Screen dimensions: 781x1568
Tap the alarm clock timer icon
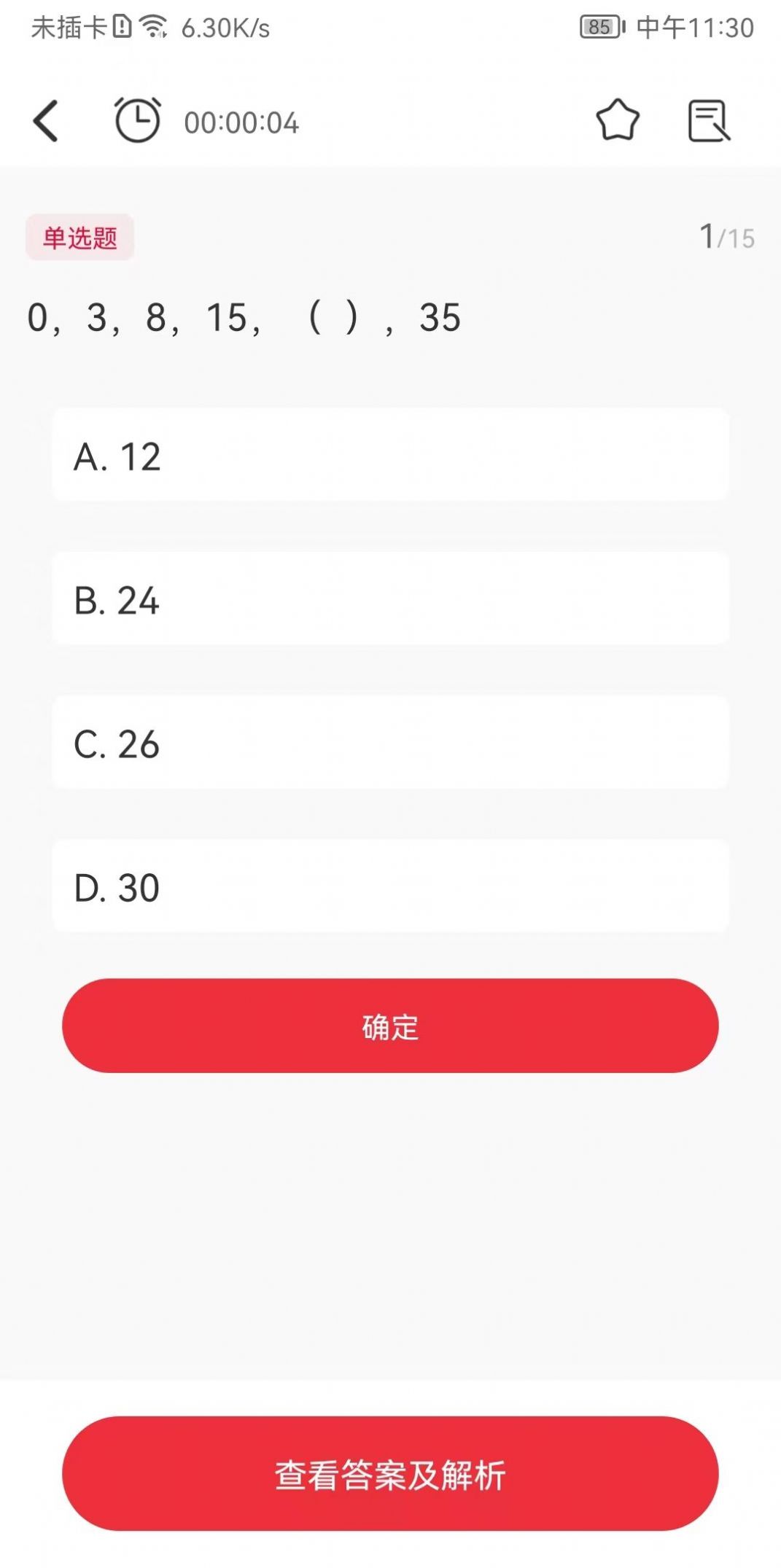139,120
